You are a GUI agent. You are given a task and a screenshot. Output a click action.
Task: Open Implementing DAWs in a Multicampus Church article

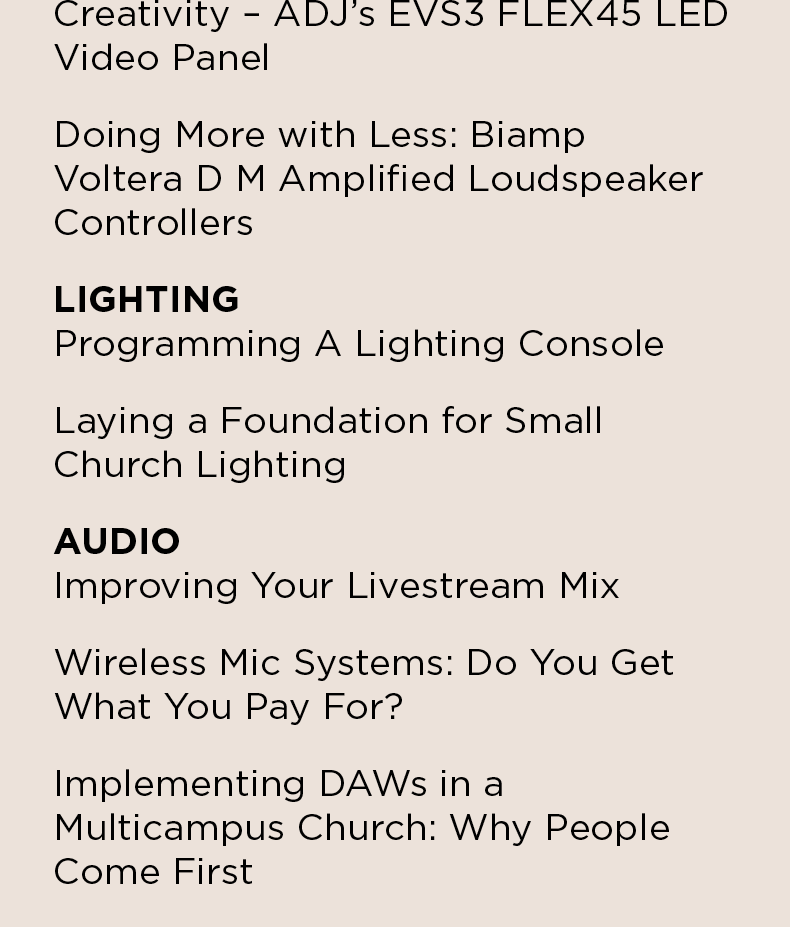tap(361, 827)
